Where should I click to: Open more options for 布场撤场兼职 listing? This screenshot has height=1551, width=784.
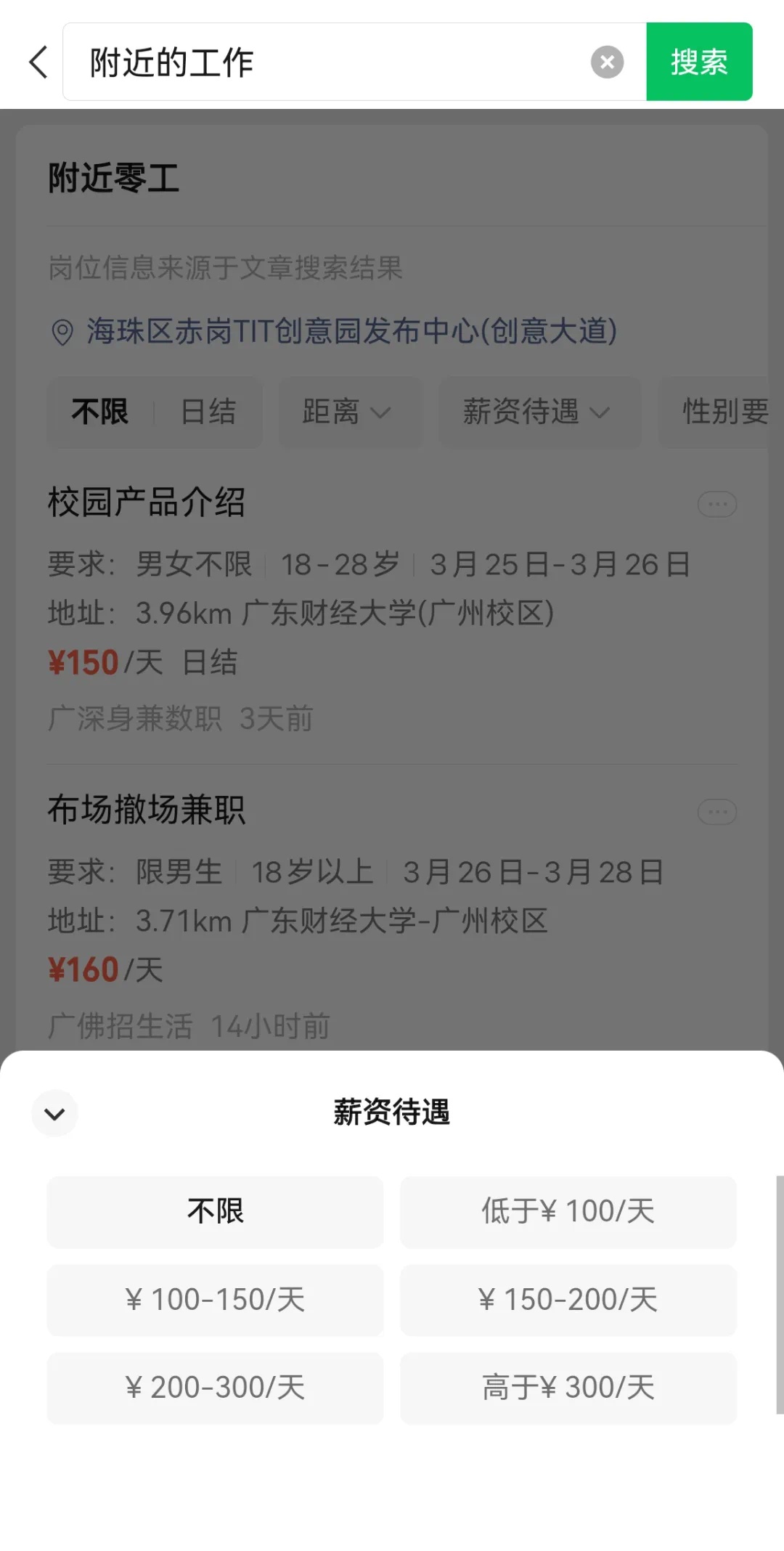(716, 812)
